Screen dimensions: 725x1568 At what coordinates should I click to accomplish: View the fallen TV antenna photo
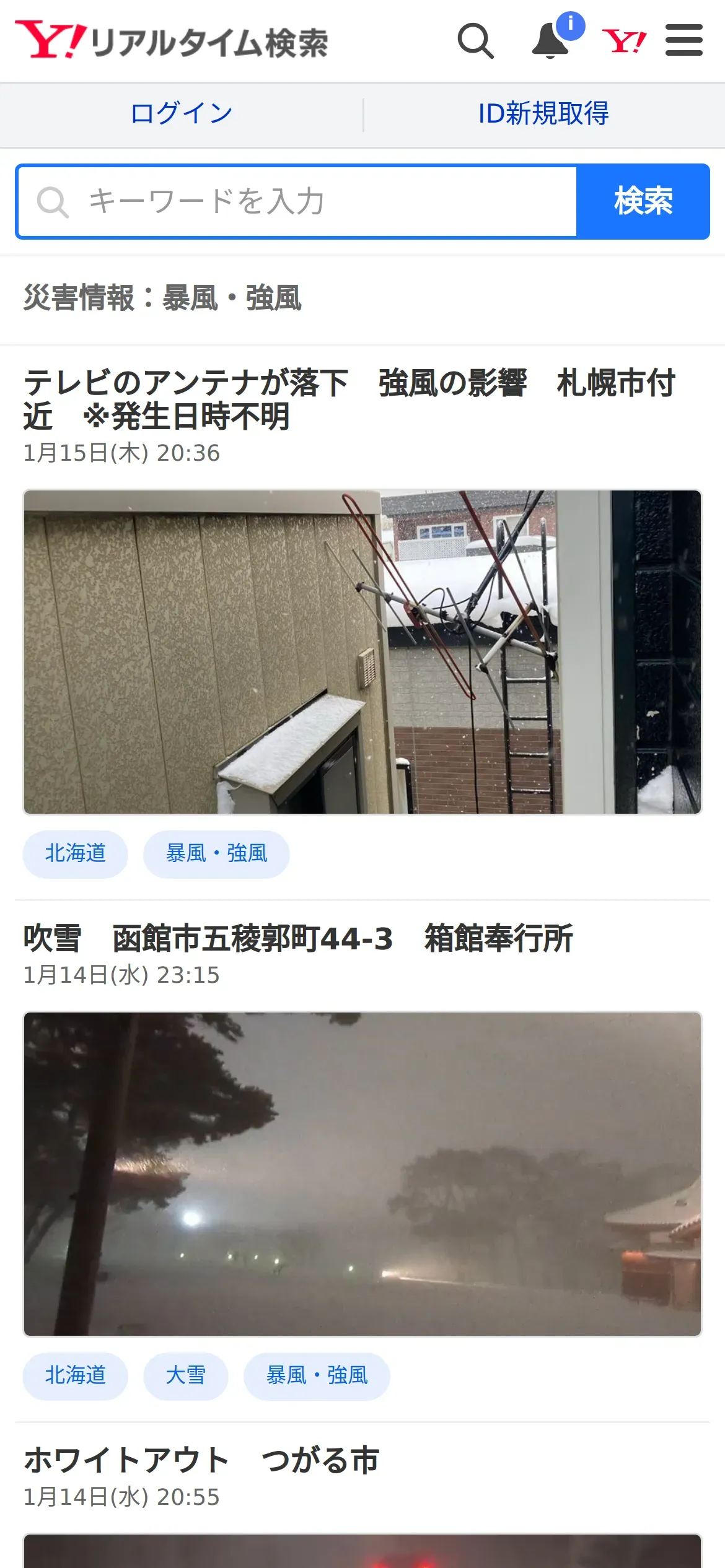pos(362,651)
